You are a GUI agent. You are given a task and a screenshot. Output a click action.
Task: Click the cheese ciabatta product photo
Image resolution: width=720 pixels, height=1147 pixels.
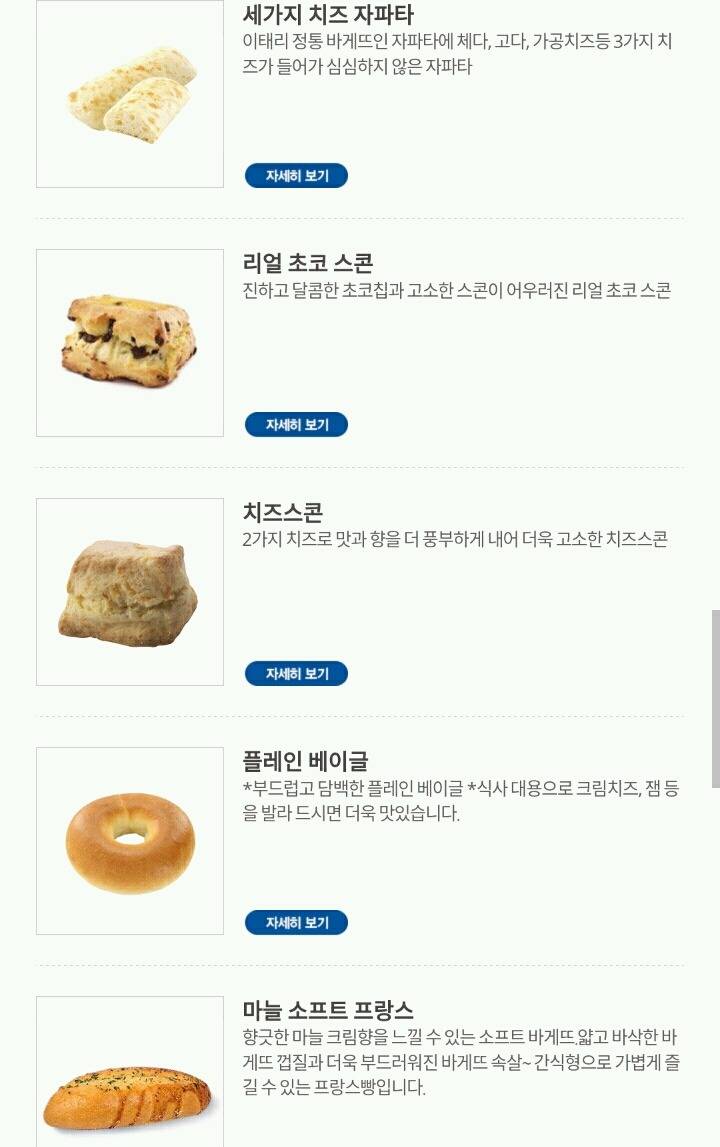pos(130,94)
